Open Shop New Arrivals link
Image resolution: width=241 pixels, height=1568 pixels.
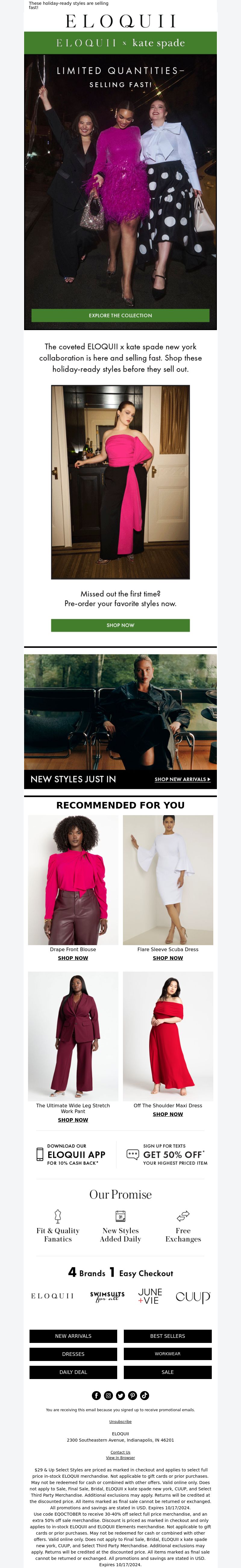[x=182, y=779]
